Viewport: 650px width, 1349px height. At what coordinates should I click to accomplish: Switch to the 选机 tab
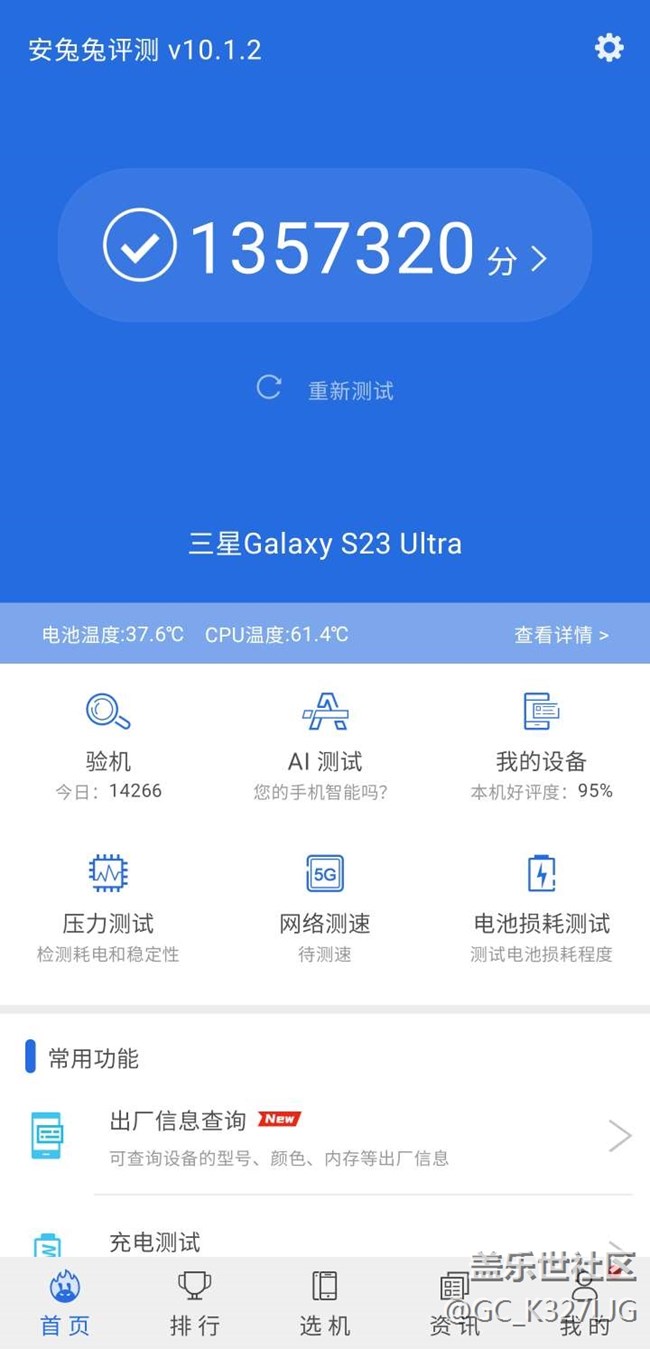tap(325, 1303)
